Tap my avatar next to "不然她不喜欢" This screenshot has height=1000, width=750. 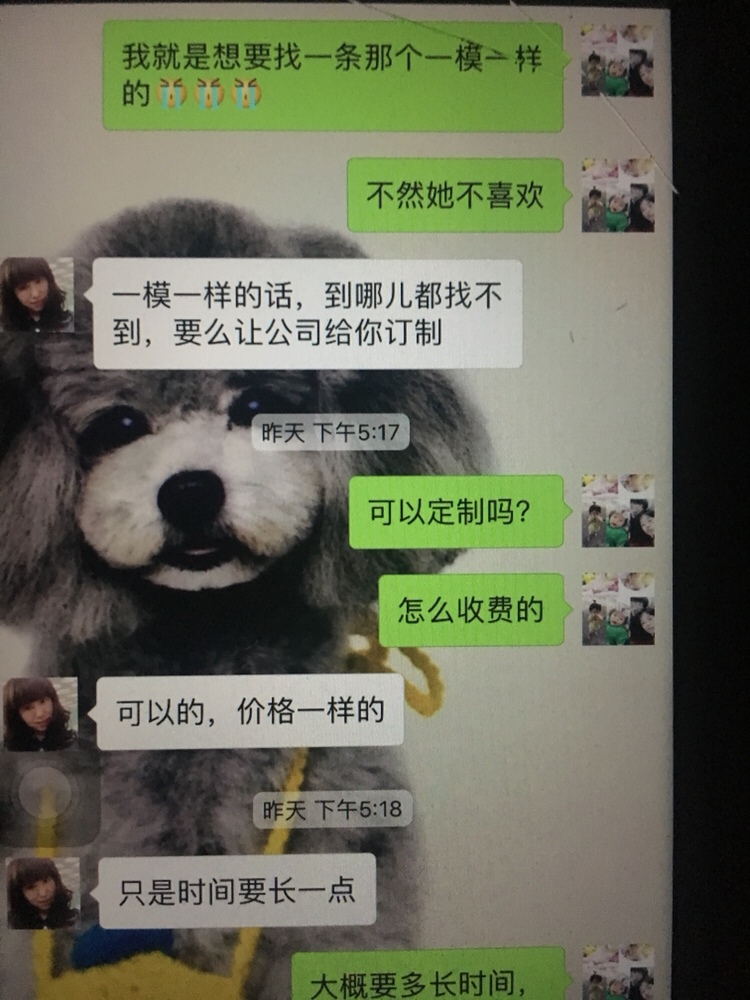tap(618, 194)
